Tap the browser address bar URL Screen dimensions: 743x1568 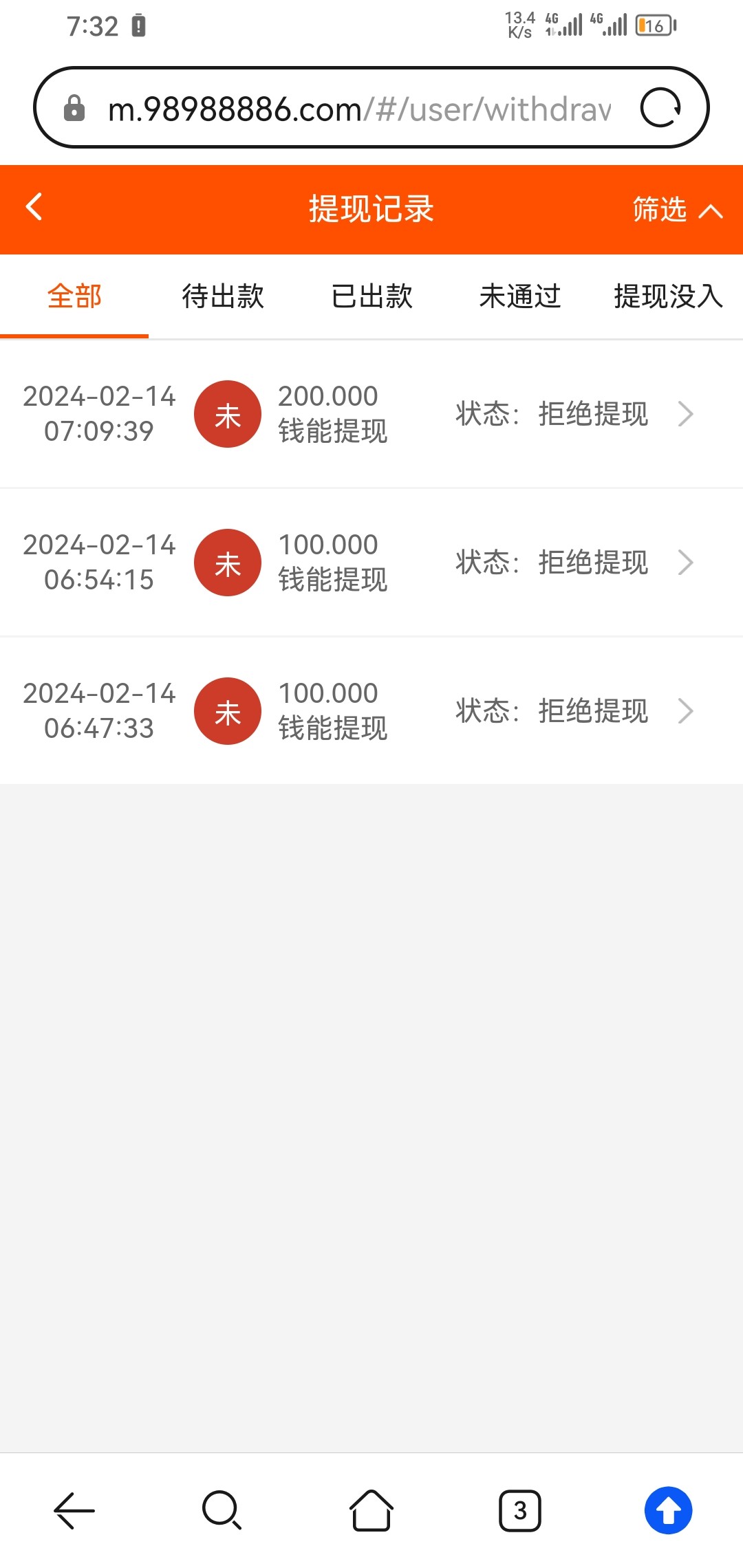pyautogui.click(x=359, y=109)
